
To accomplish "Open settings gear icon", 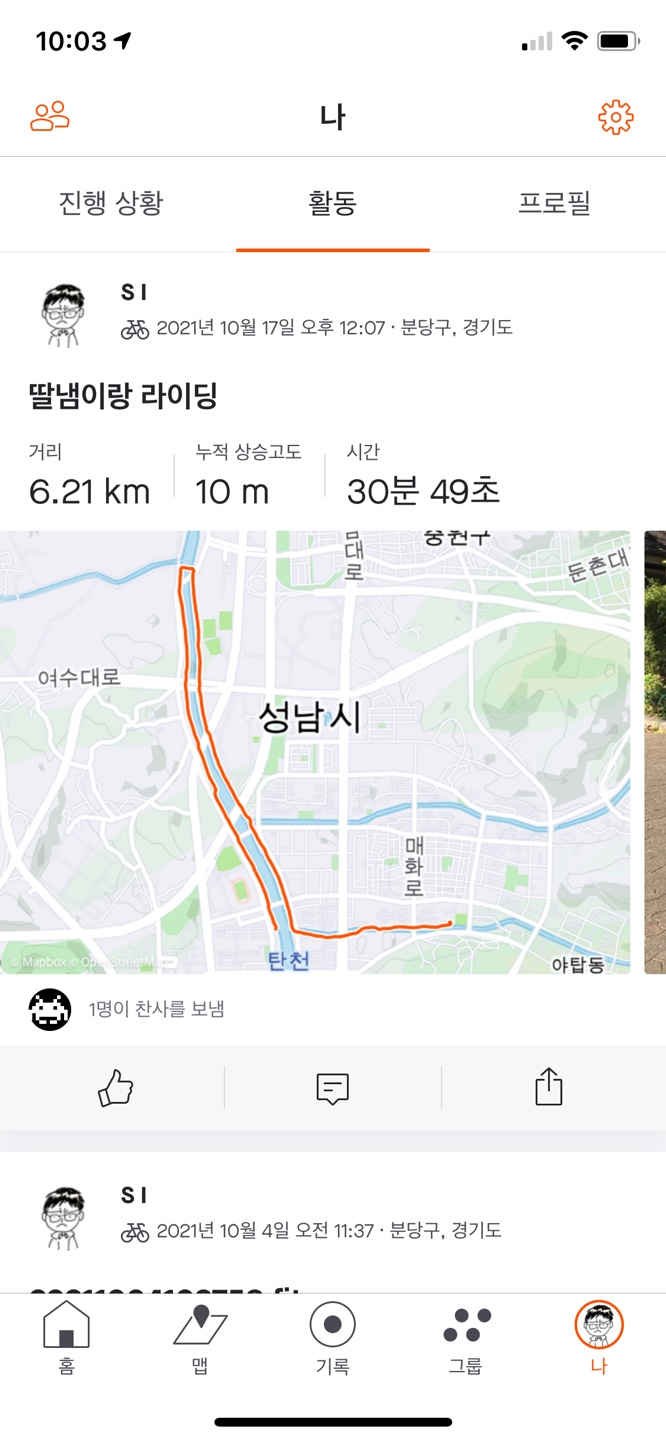I will 615,117.
